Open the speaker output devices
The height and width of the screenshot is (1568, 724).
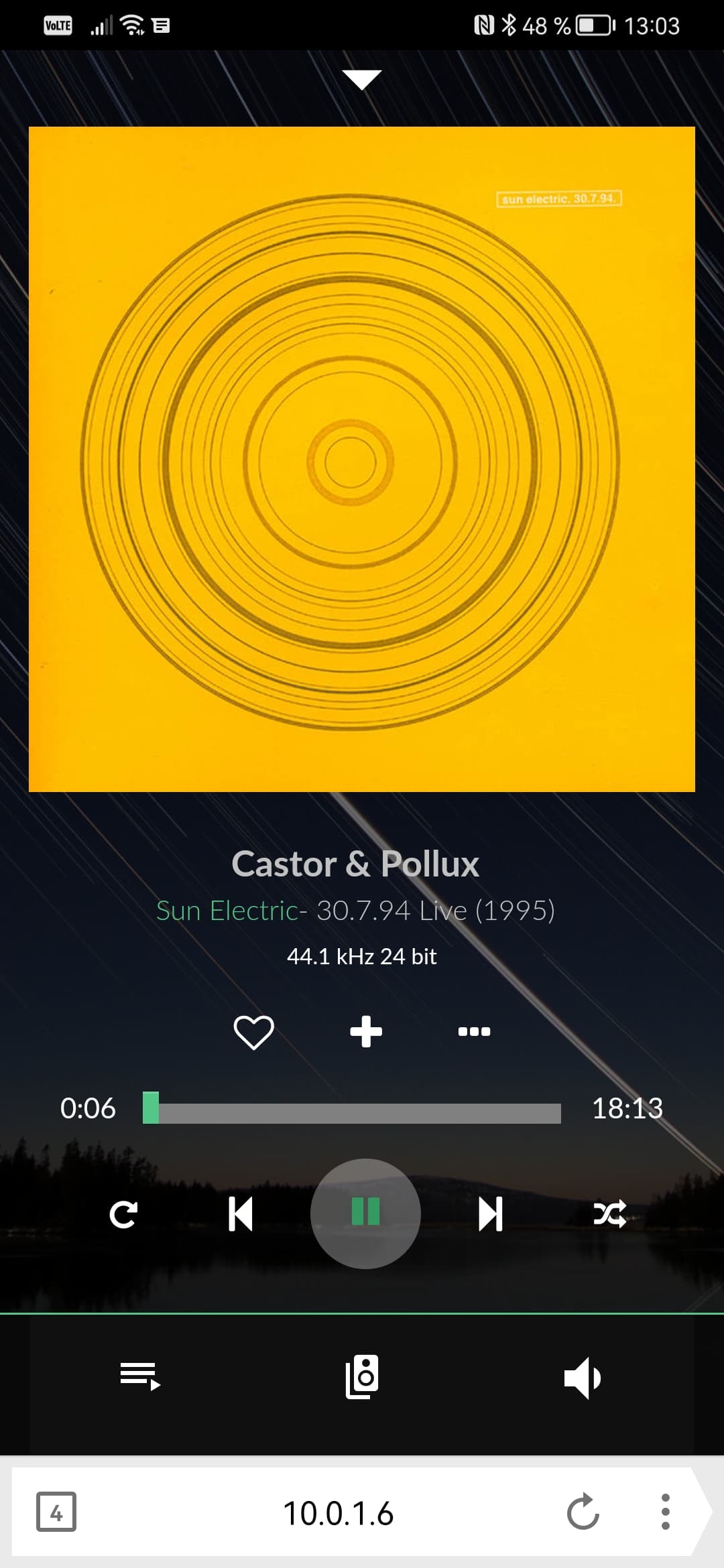point(362,1376)
